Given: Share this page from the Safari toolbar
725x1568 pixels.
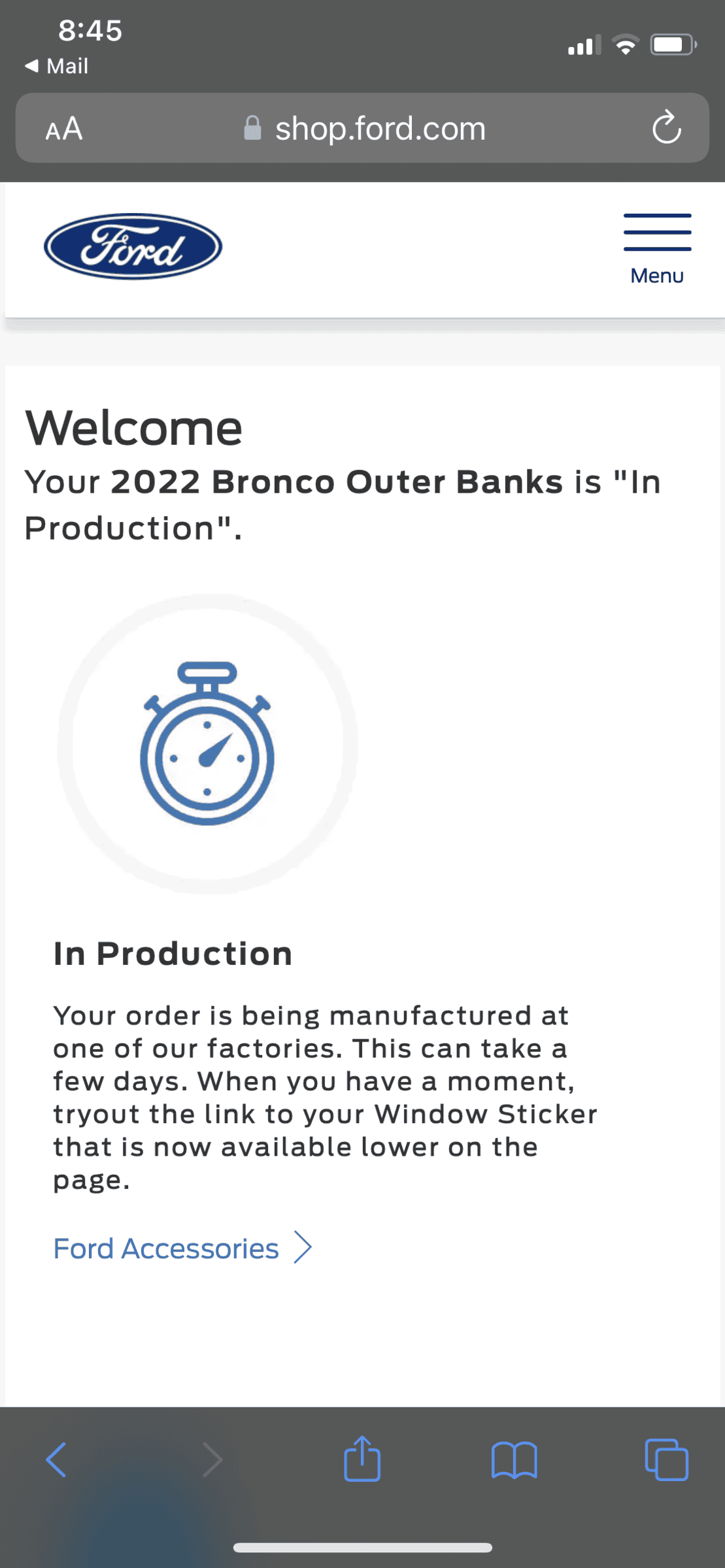Looking at the screenshot, I should [362, 1458].
